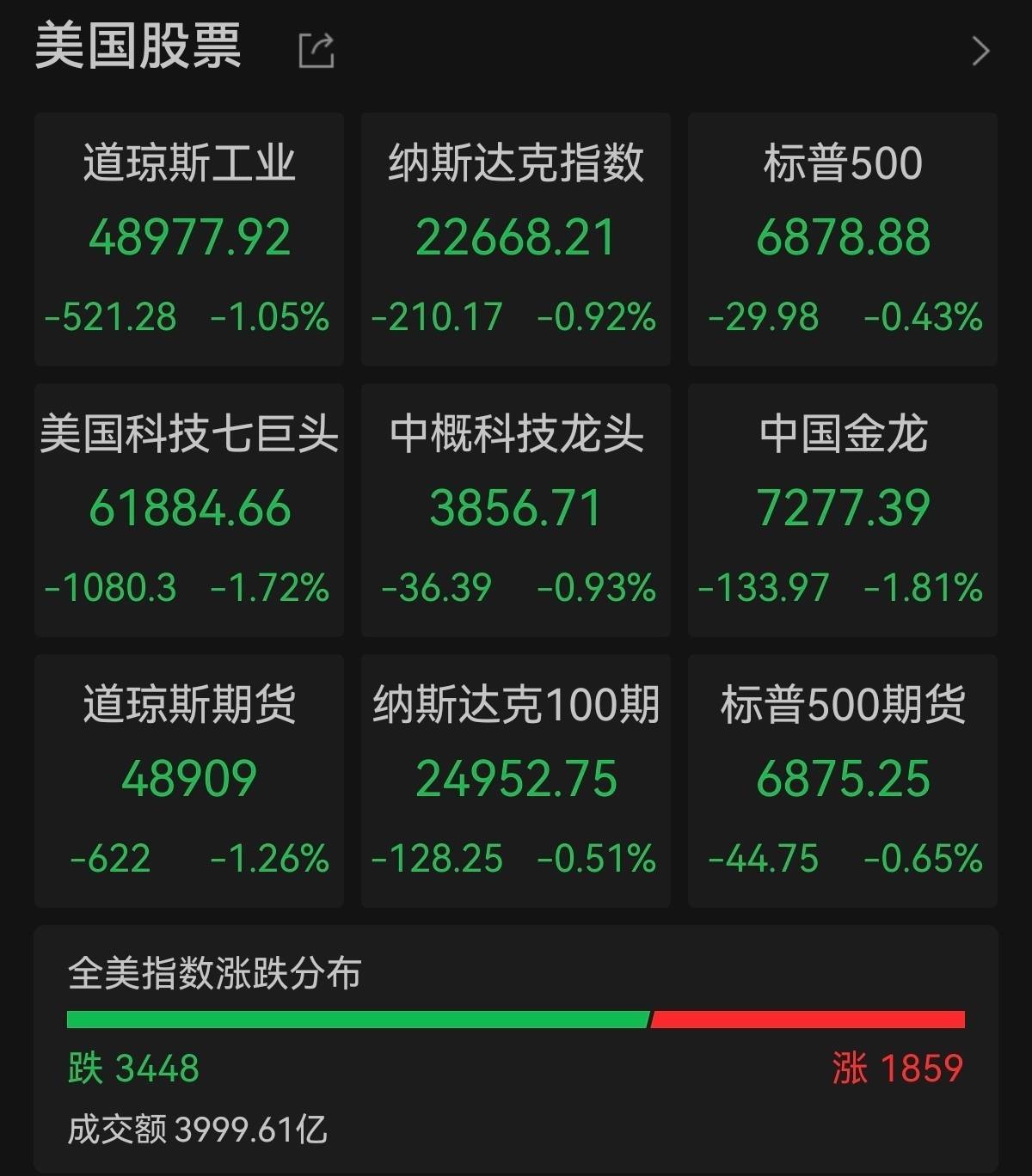
Task: Open the 全美指数涨跌分布 panel
Action: point(515,1047)
